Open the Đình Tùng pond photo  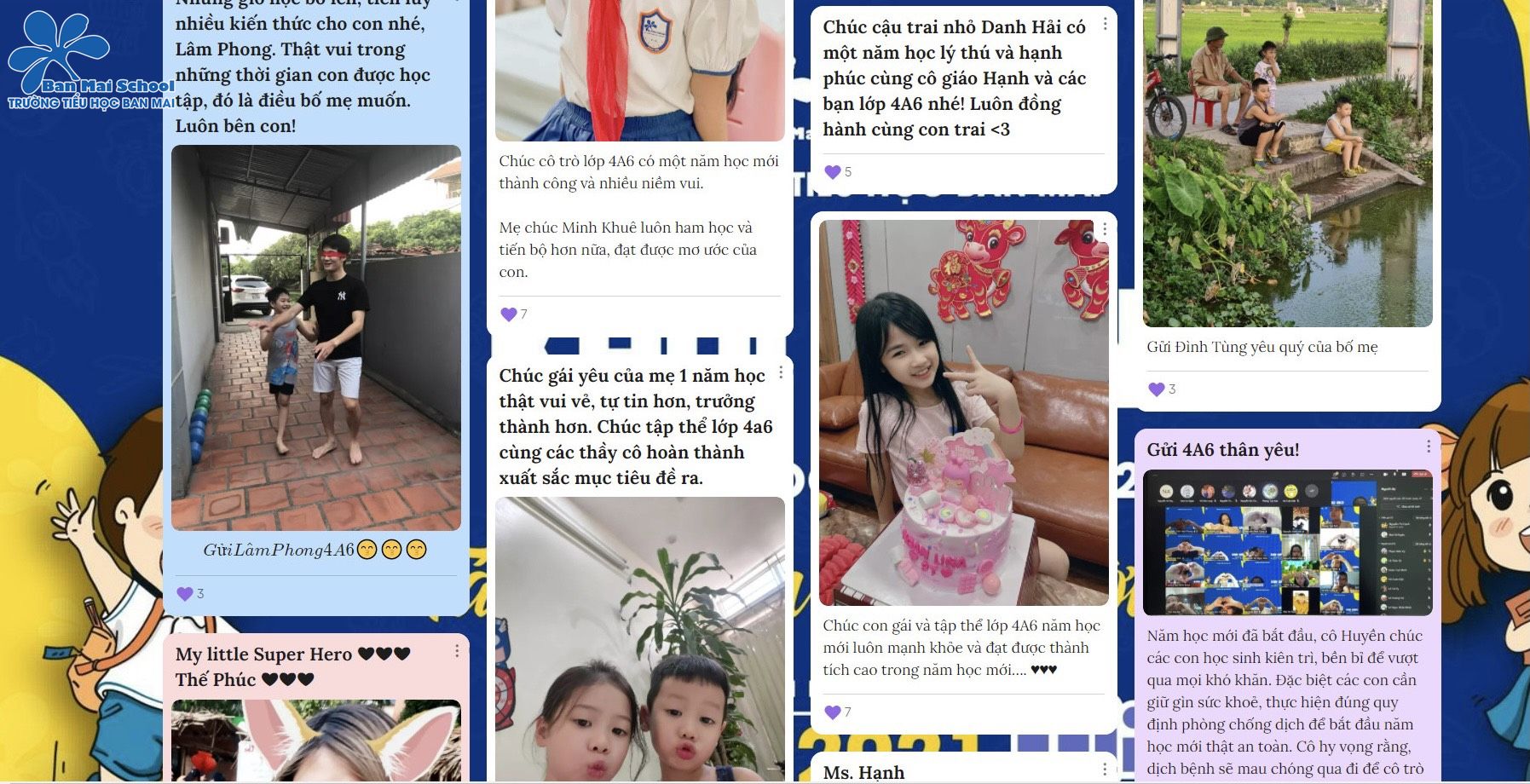coord(1287,162)
